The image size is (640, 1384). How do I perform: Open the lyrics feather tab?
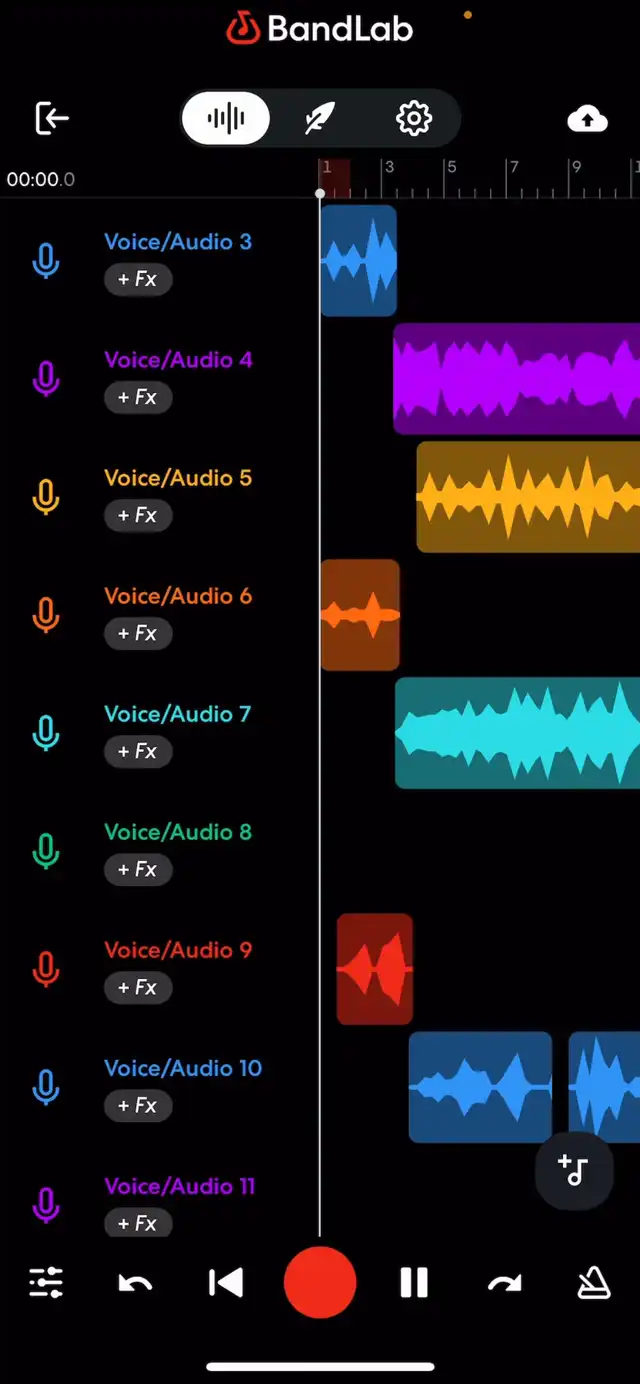(320, 119)
